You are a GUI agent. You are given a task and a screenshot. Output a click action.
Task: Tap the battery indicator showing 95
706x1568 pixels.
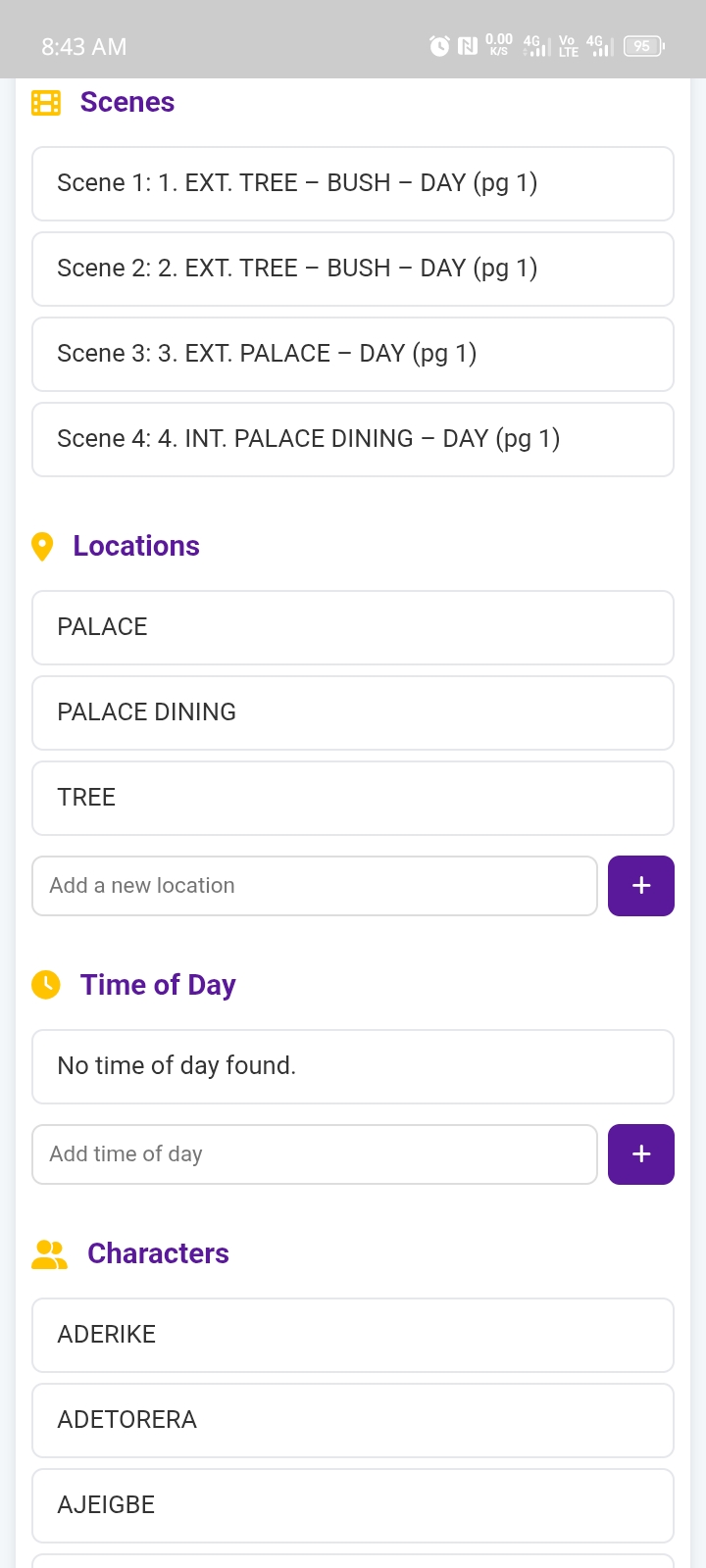click(642, 46)
